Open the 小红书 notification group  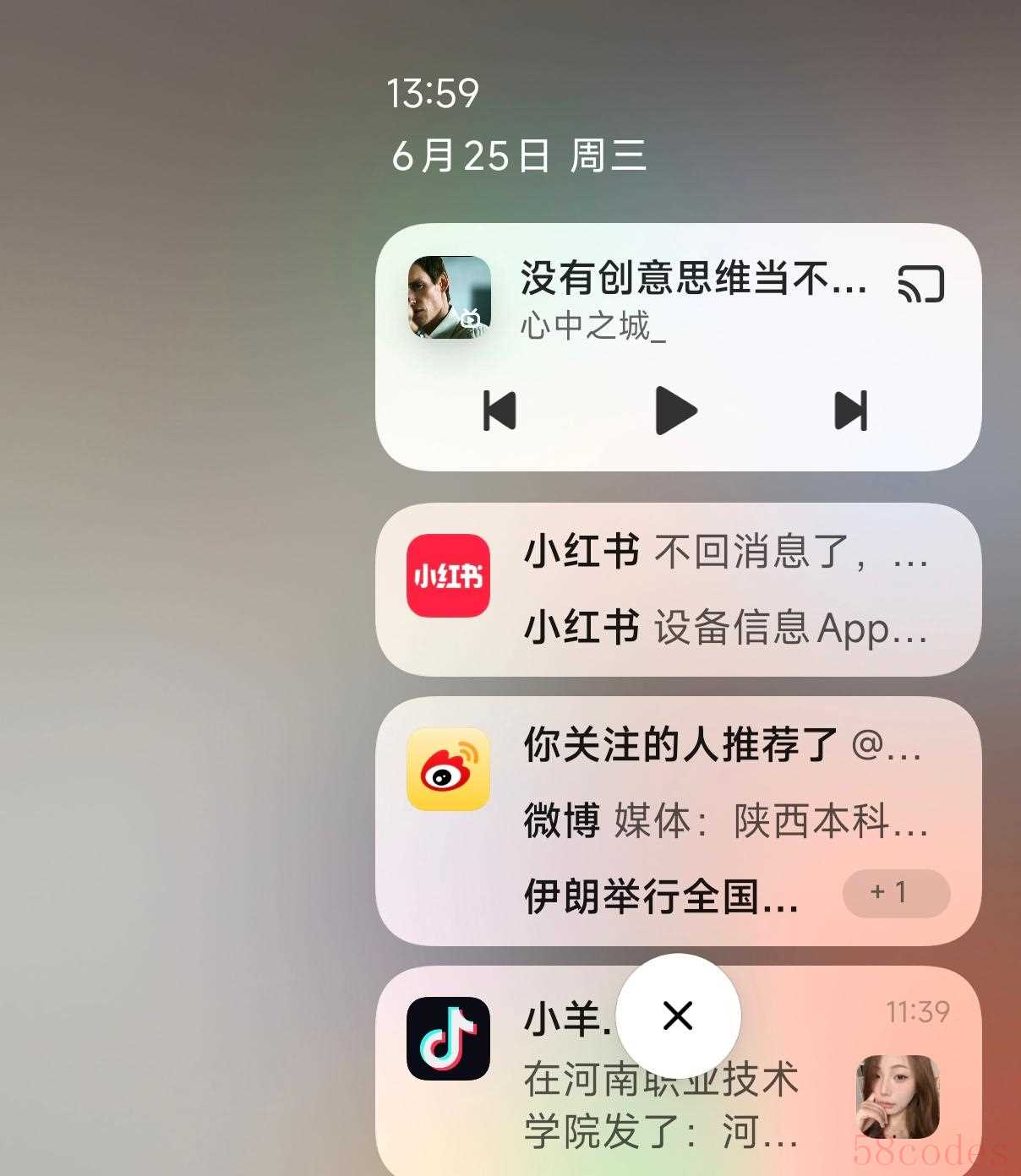pos(678,590)
